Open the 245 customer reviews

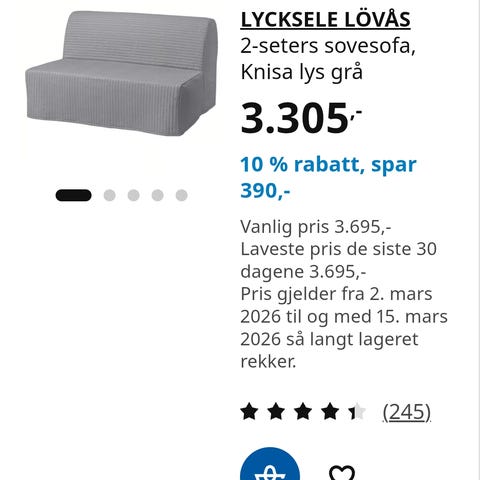coord(406,412)
